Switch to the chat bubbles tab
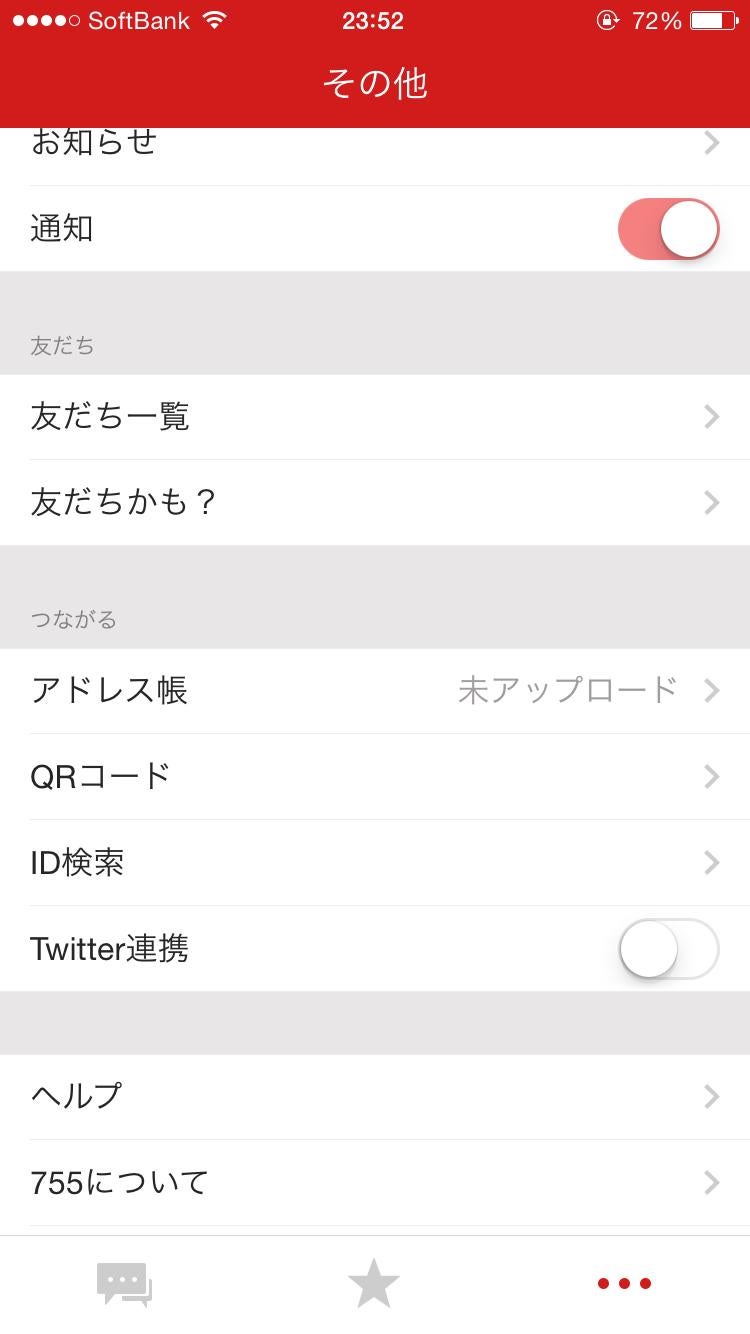This screenshot has width=750, height=1334. click(x=124, y=1284)
